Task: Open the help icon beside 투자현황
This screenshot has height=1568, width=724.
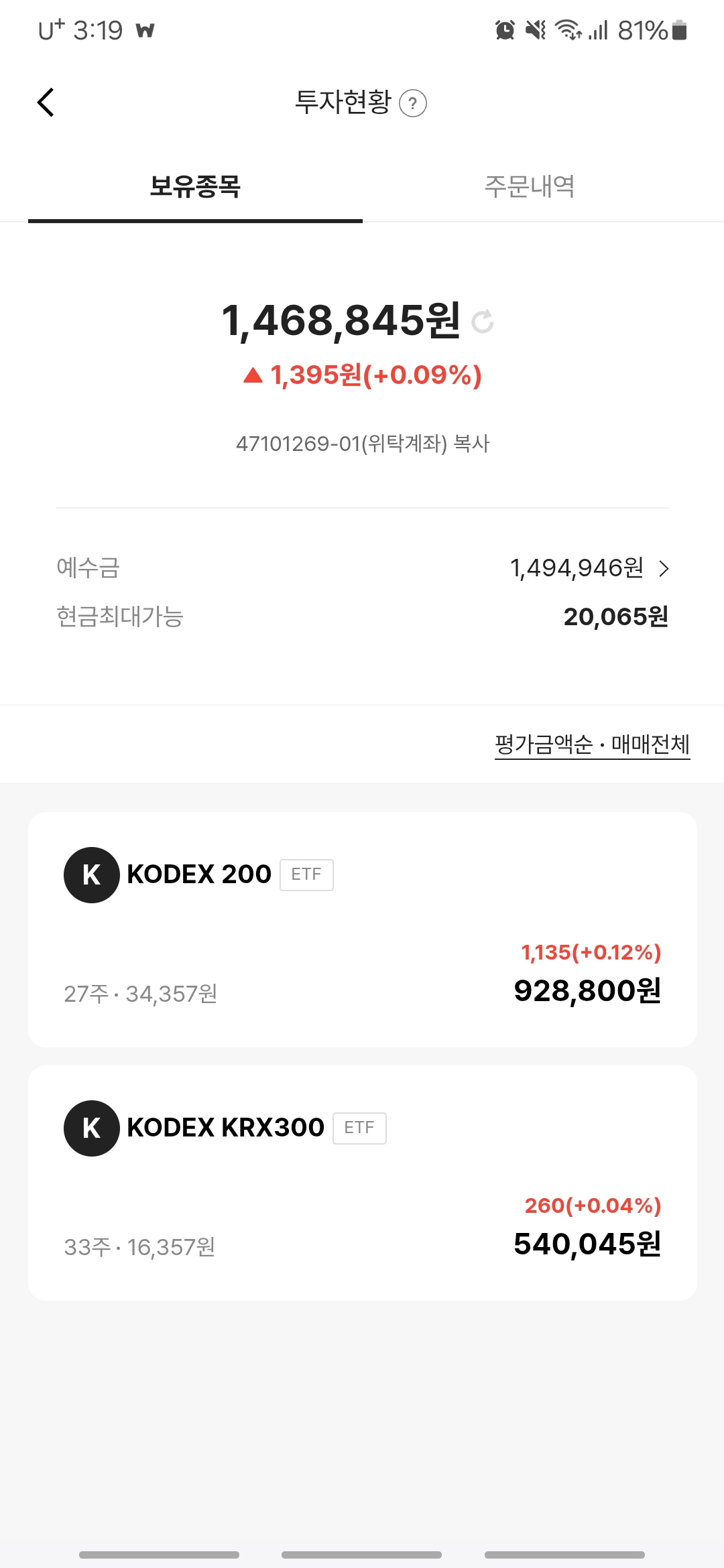Action: [413, 104]
